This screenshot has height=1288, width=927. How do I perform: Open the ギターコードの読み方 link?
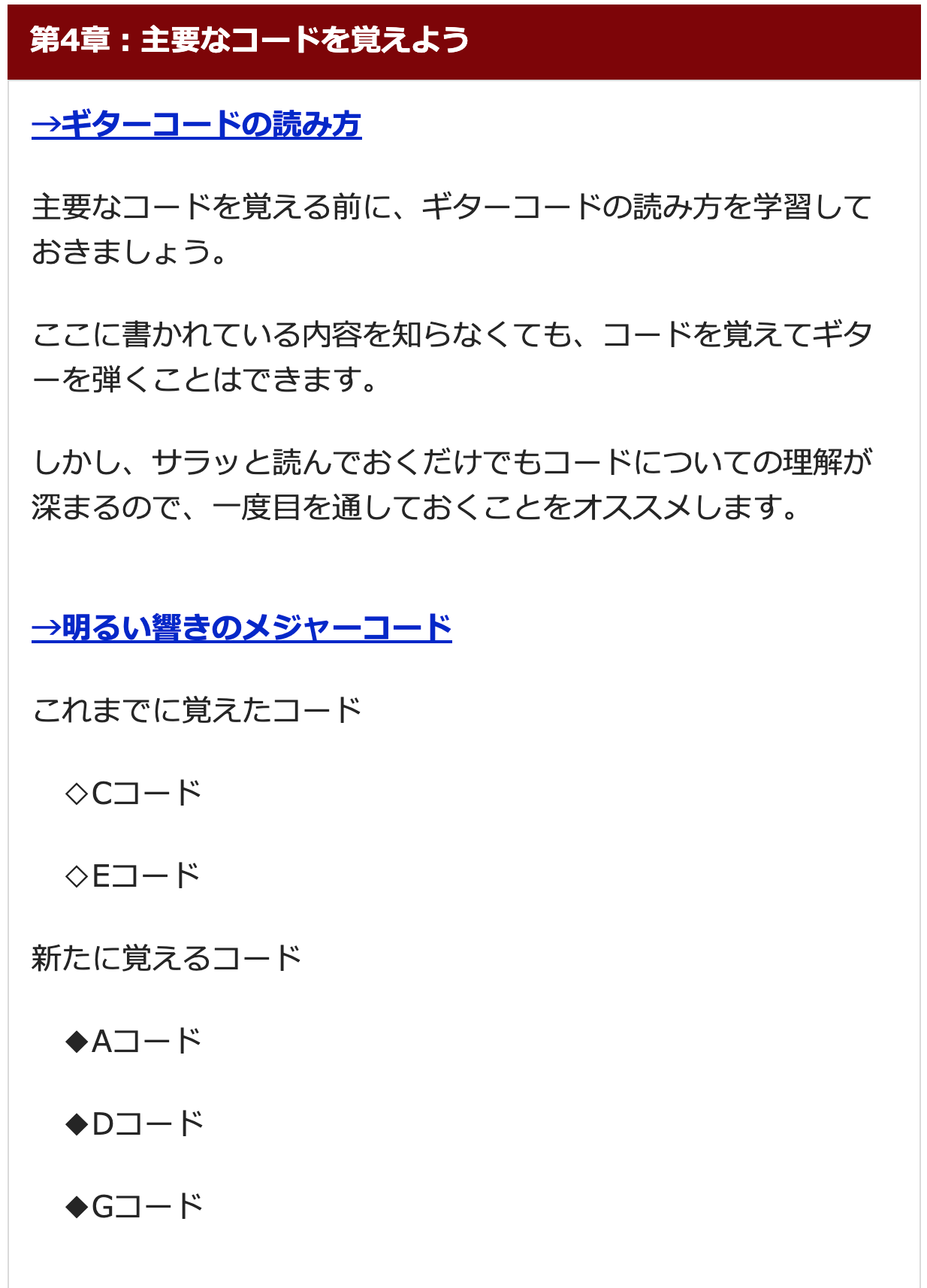coord(196,125)
